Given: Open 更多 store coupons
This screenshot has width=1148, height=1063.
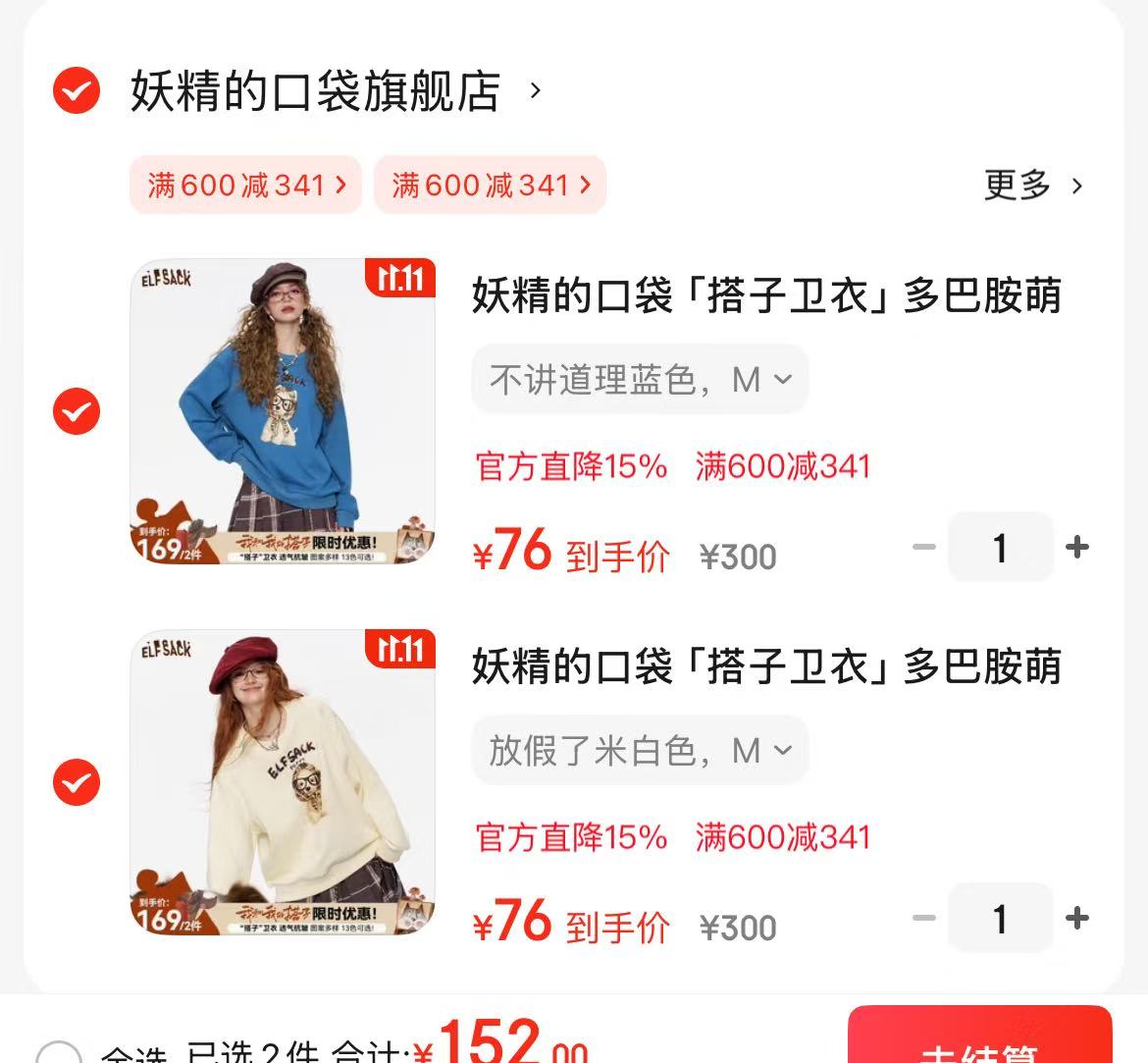Looking at the screenshot, I should tap(1033, 185).
